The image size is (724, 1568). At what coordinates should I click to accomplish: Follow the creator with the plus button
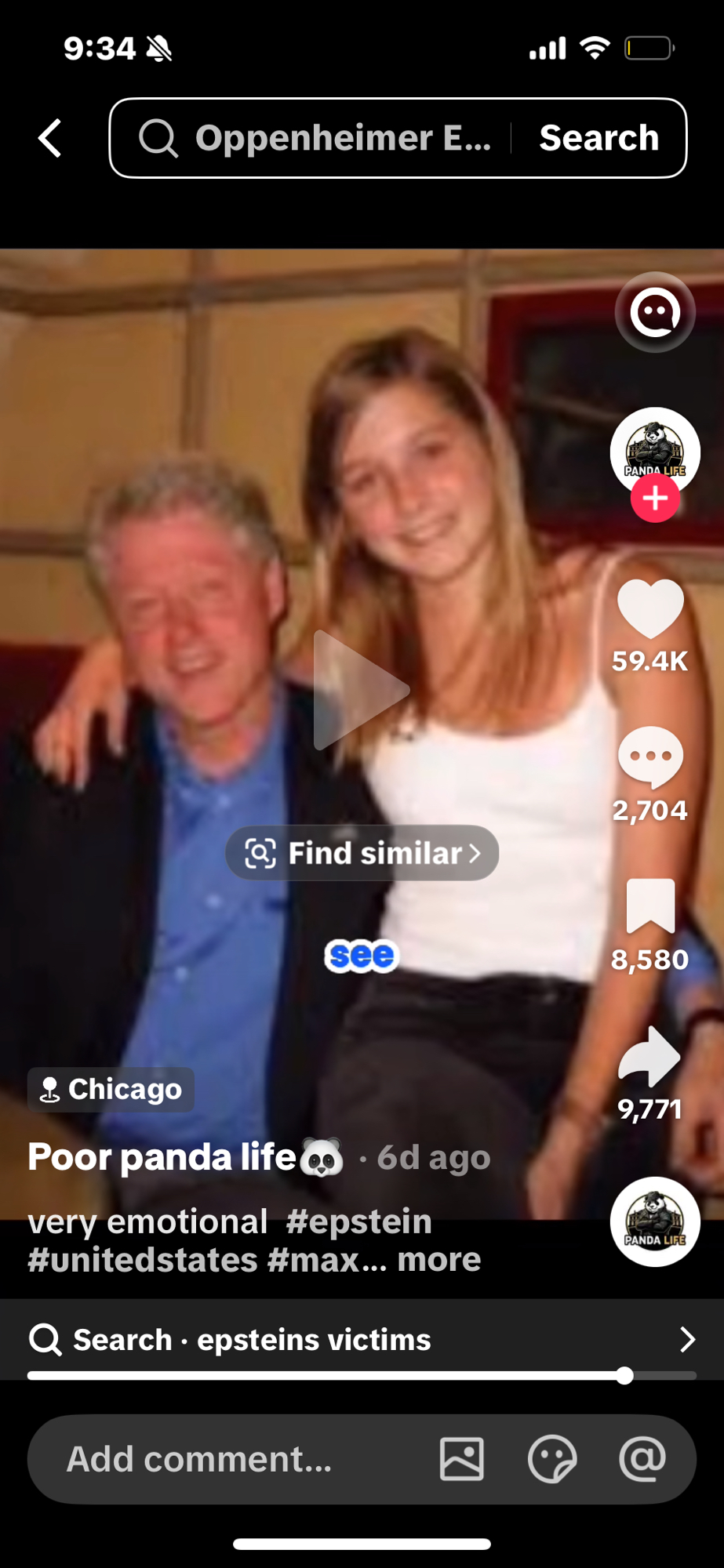tap(655, 499)
